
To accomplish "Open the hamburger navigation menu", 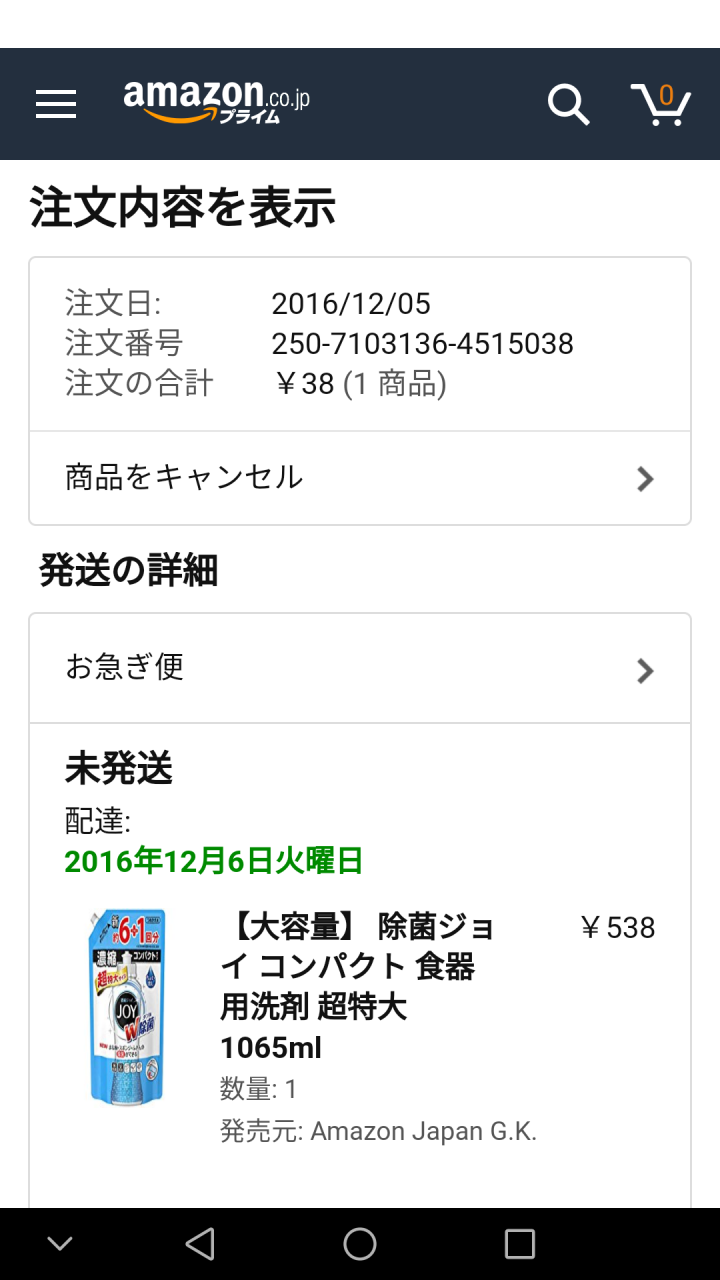I will (56, 104).
